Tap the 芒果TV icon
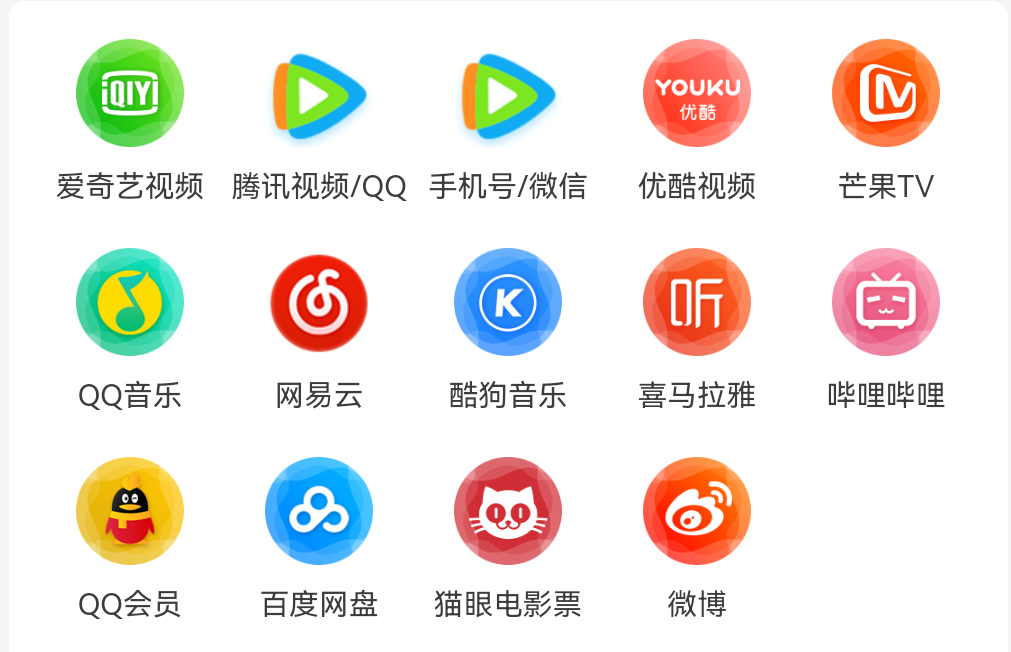The width and height of the screenshot is (1011, 652). (x=886, y=93)
